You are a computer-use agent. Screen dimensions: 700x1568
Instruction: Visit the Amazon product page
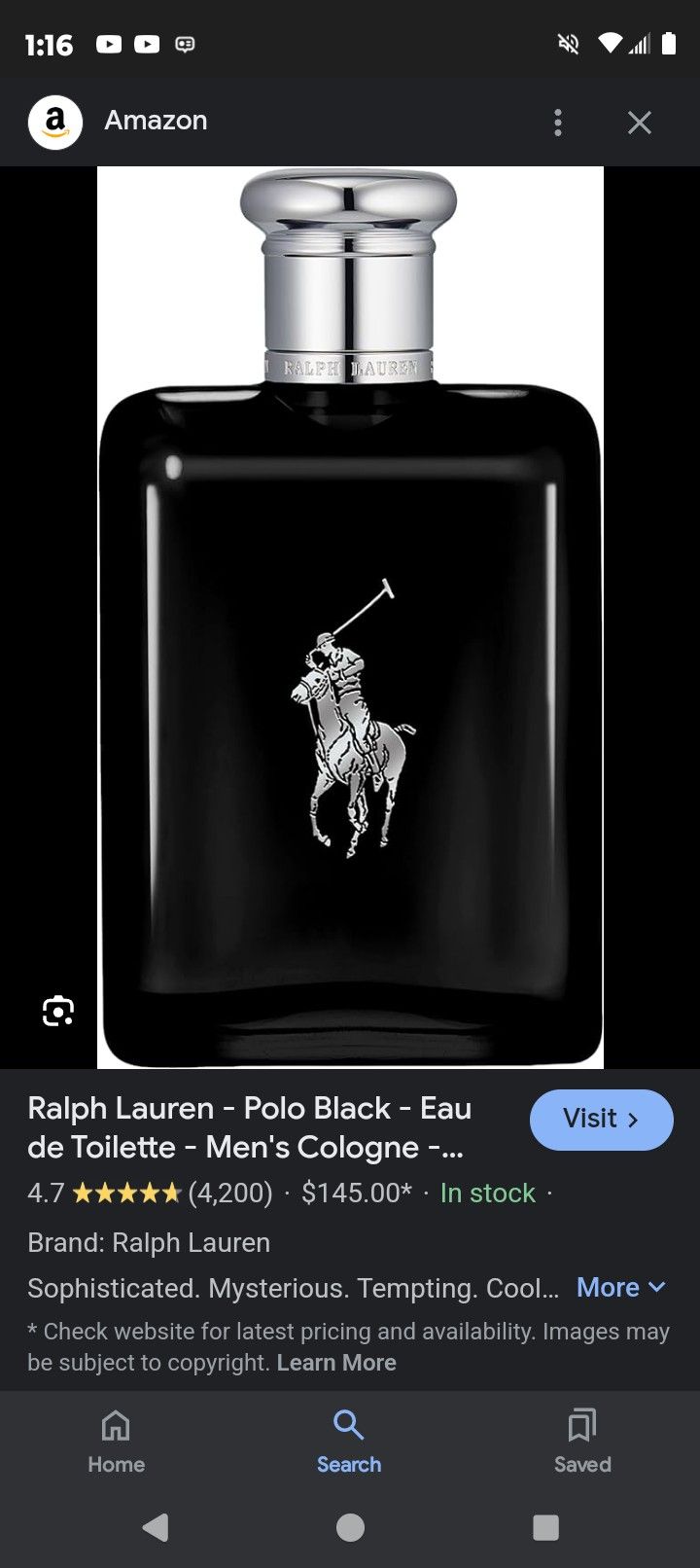point(601,1119)
